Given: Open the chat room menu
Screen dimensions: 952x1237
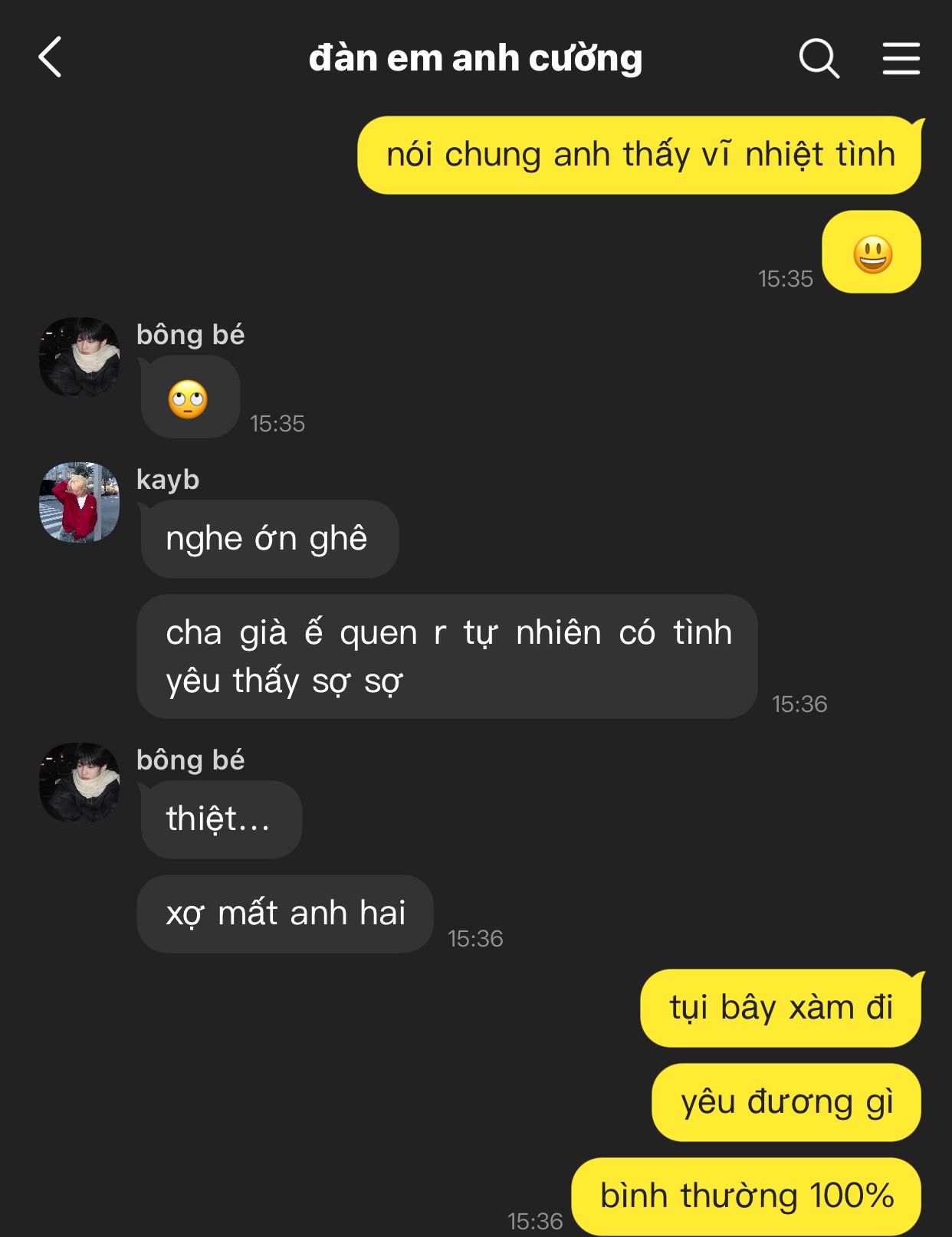Looking at the screenshot, I should (x=901, y=58).
